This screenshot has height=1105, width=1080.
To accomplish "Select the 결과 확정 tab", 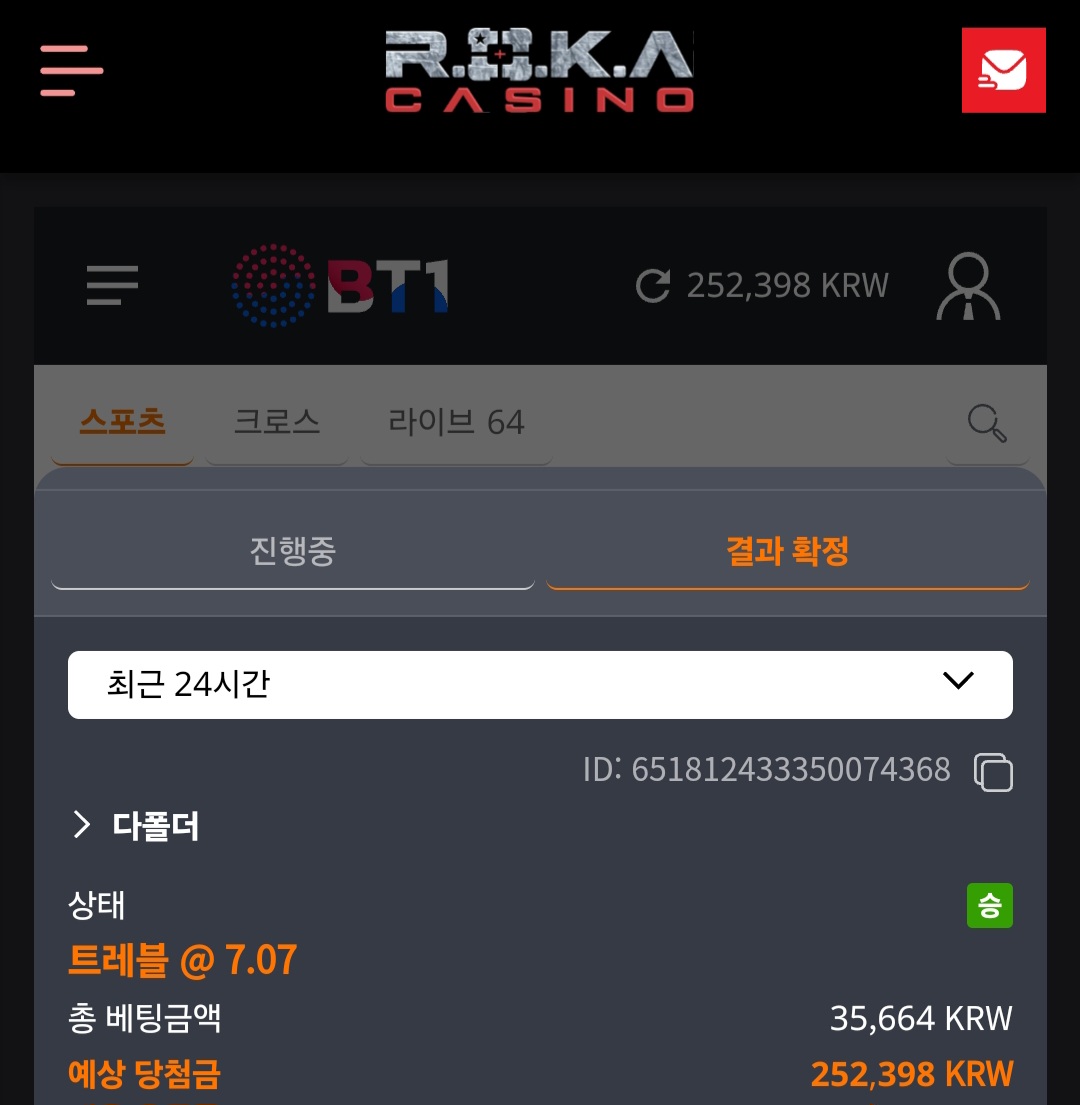I will pos(788,551).
